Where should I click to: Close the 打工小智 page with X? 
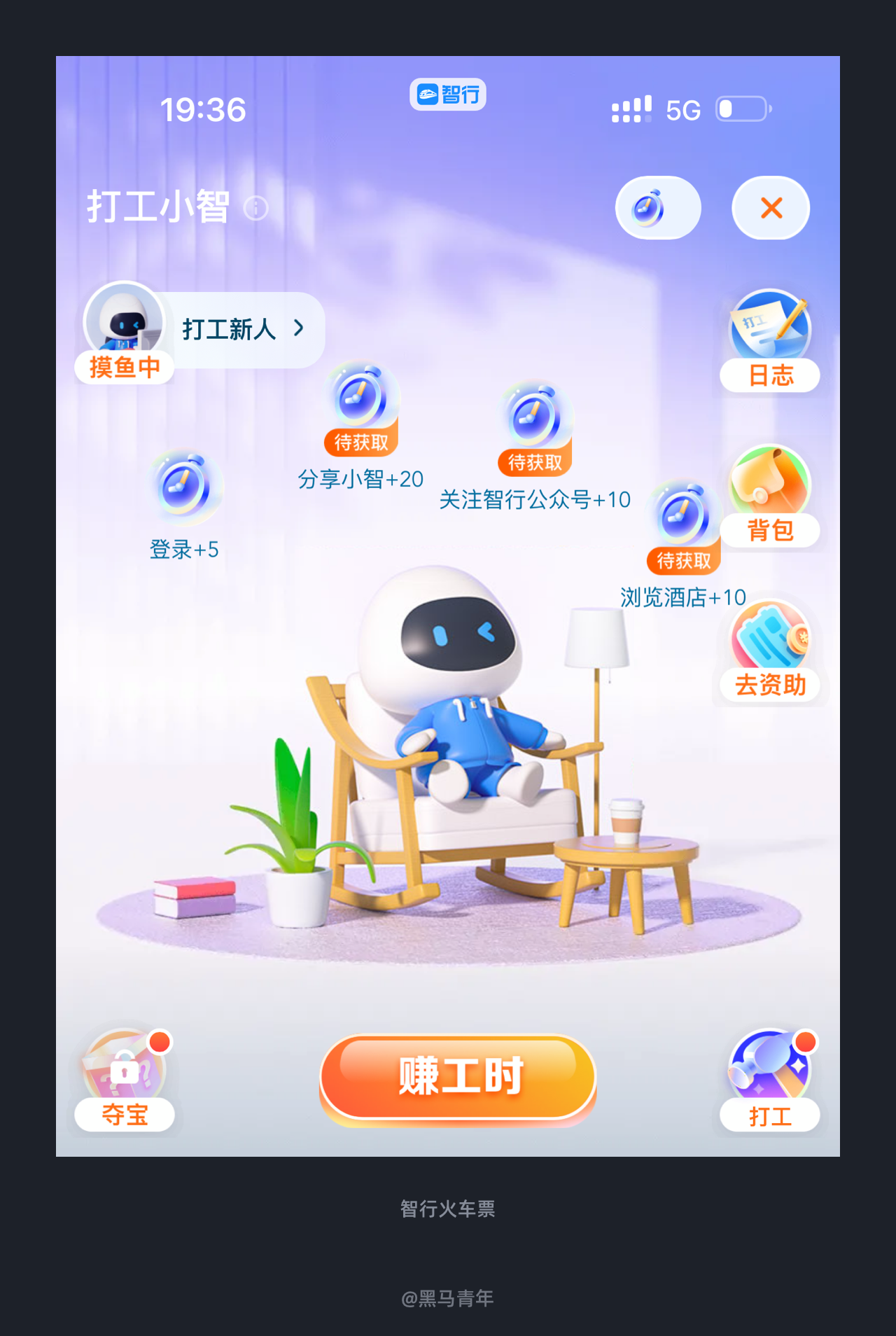coord(770,207)
